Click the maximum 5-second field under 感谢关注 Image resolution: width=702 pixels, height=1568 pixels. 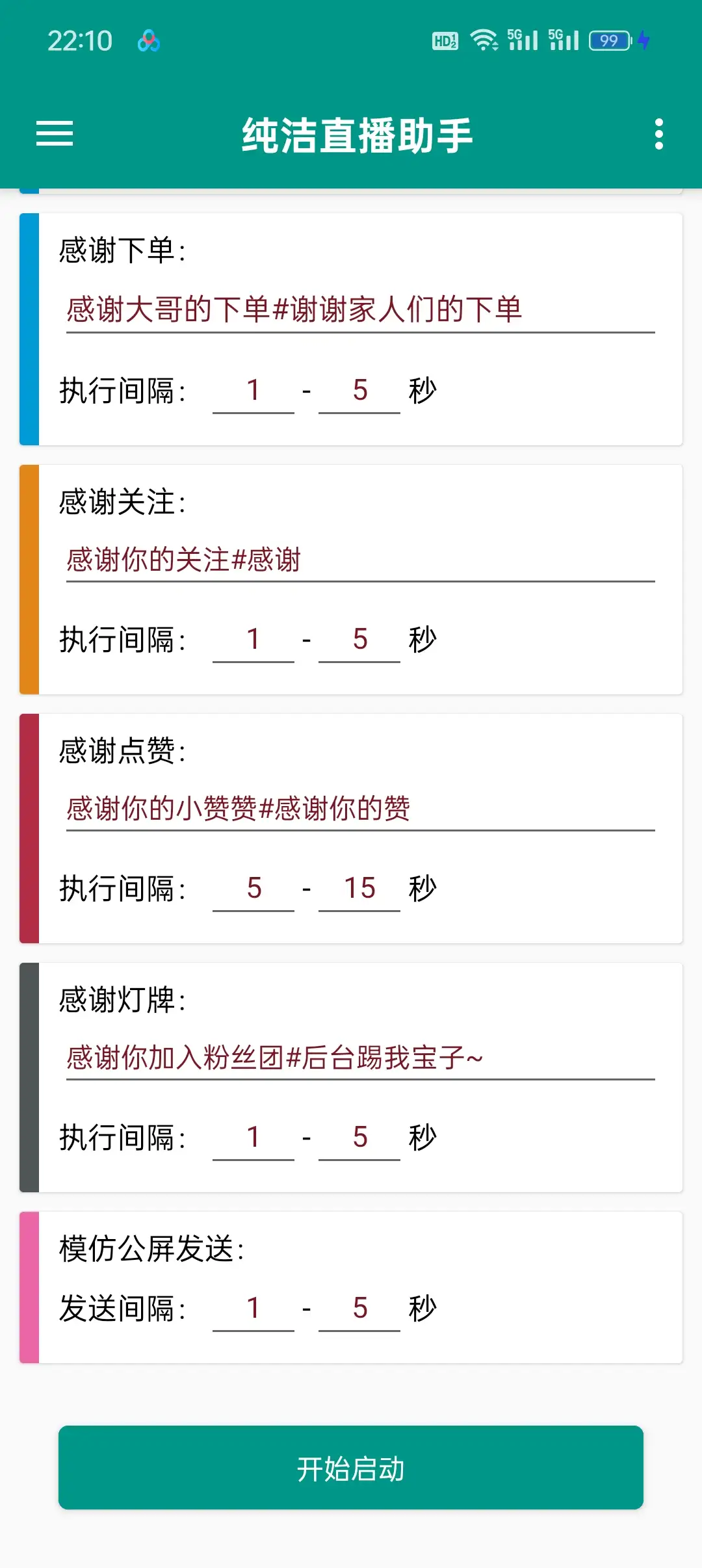pos(358,639)
